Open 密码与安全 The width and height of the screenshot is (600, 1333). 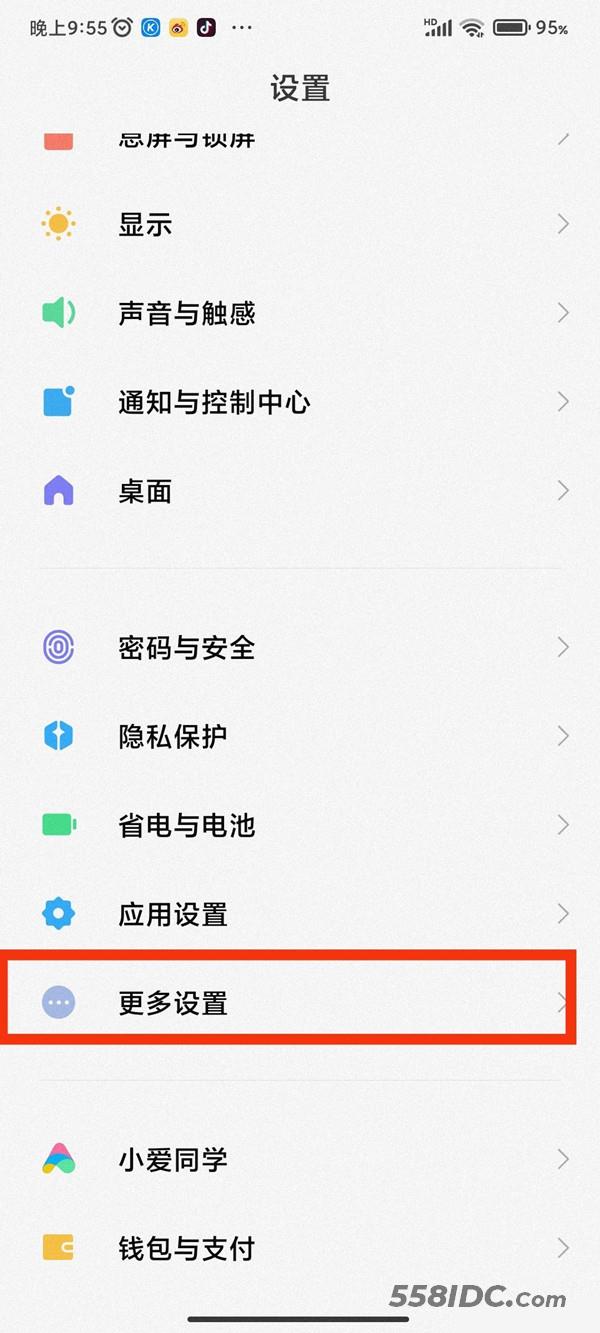tap(300, 647)
